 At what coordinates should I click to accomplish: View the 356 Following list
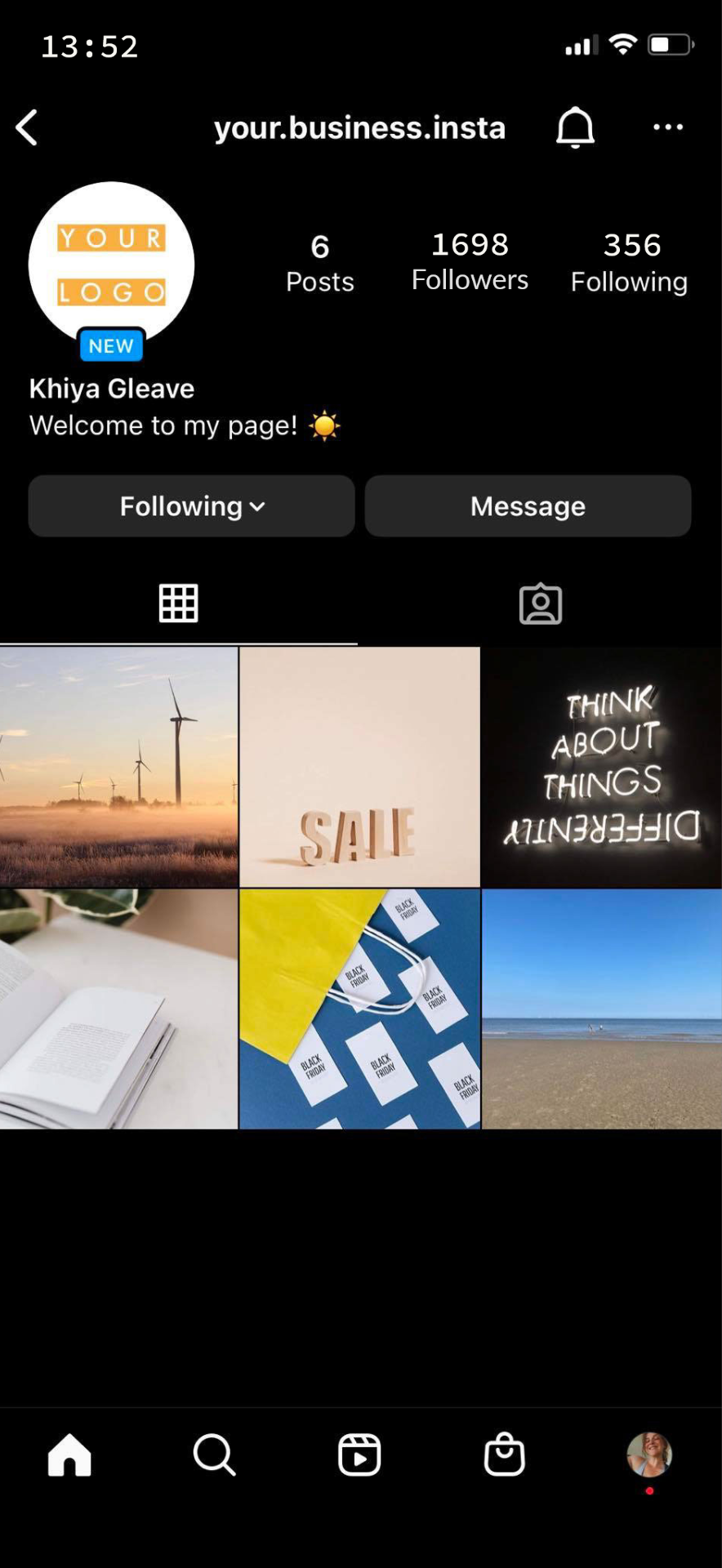629,262
